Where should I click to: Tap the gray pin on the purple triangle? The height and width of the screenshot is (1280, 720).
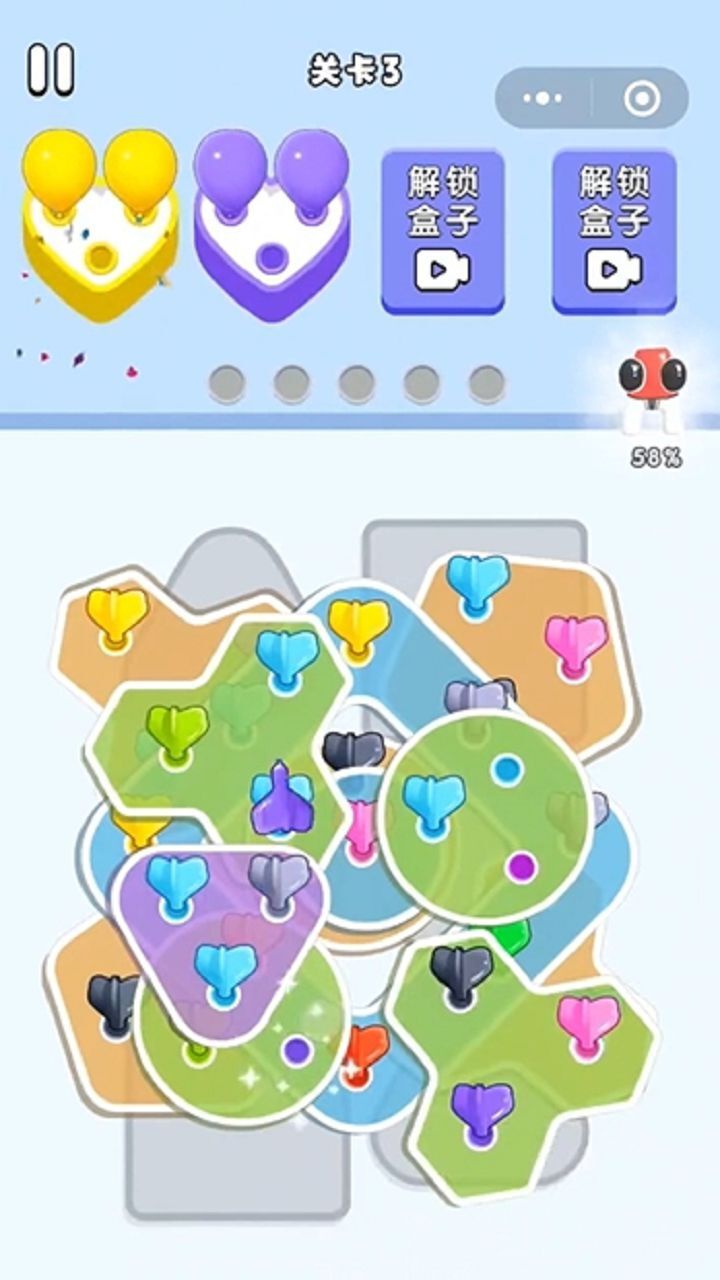[279, 880]
